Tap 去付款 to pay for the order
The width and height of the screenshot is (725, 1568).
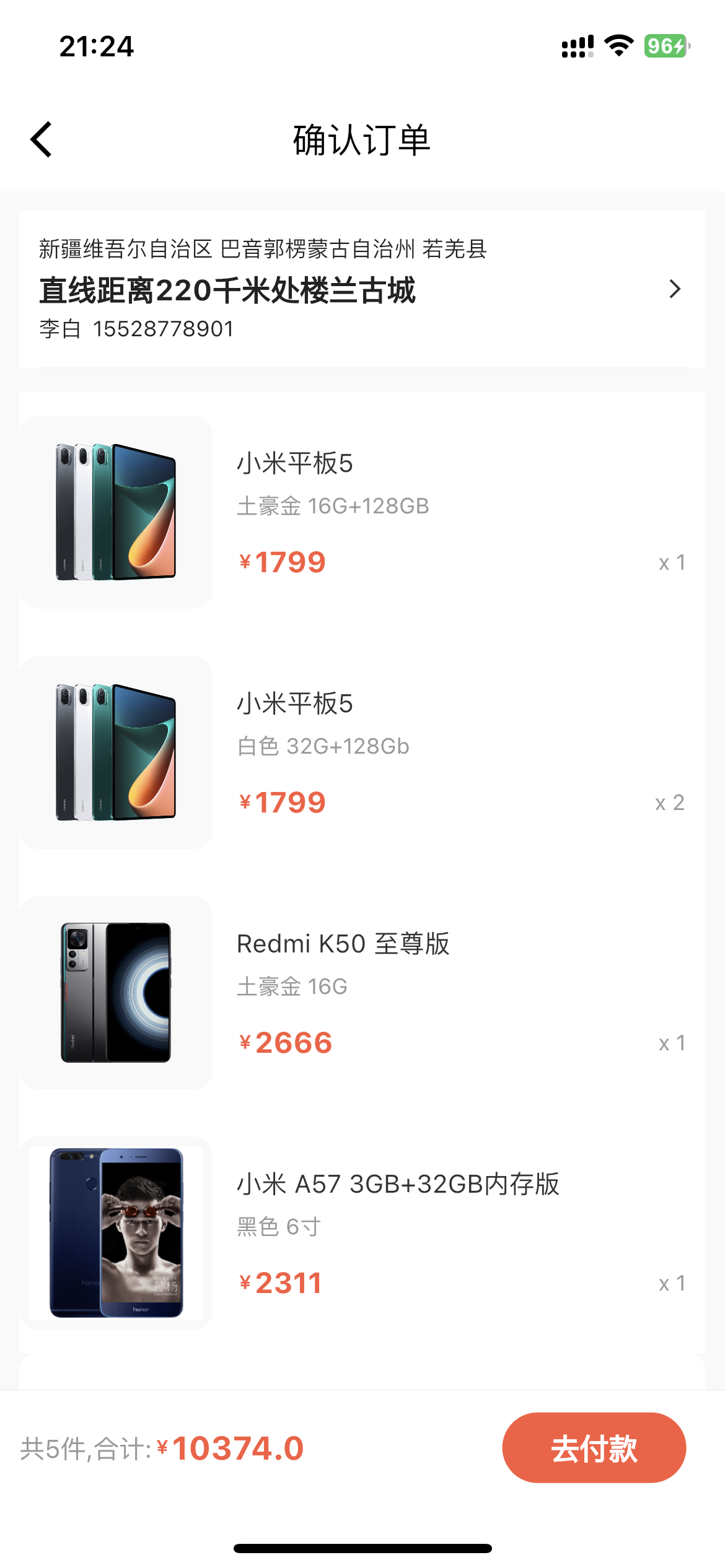[594, 1448]
